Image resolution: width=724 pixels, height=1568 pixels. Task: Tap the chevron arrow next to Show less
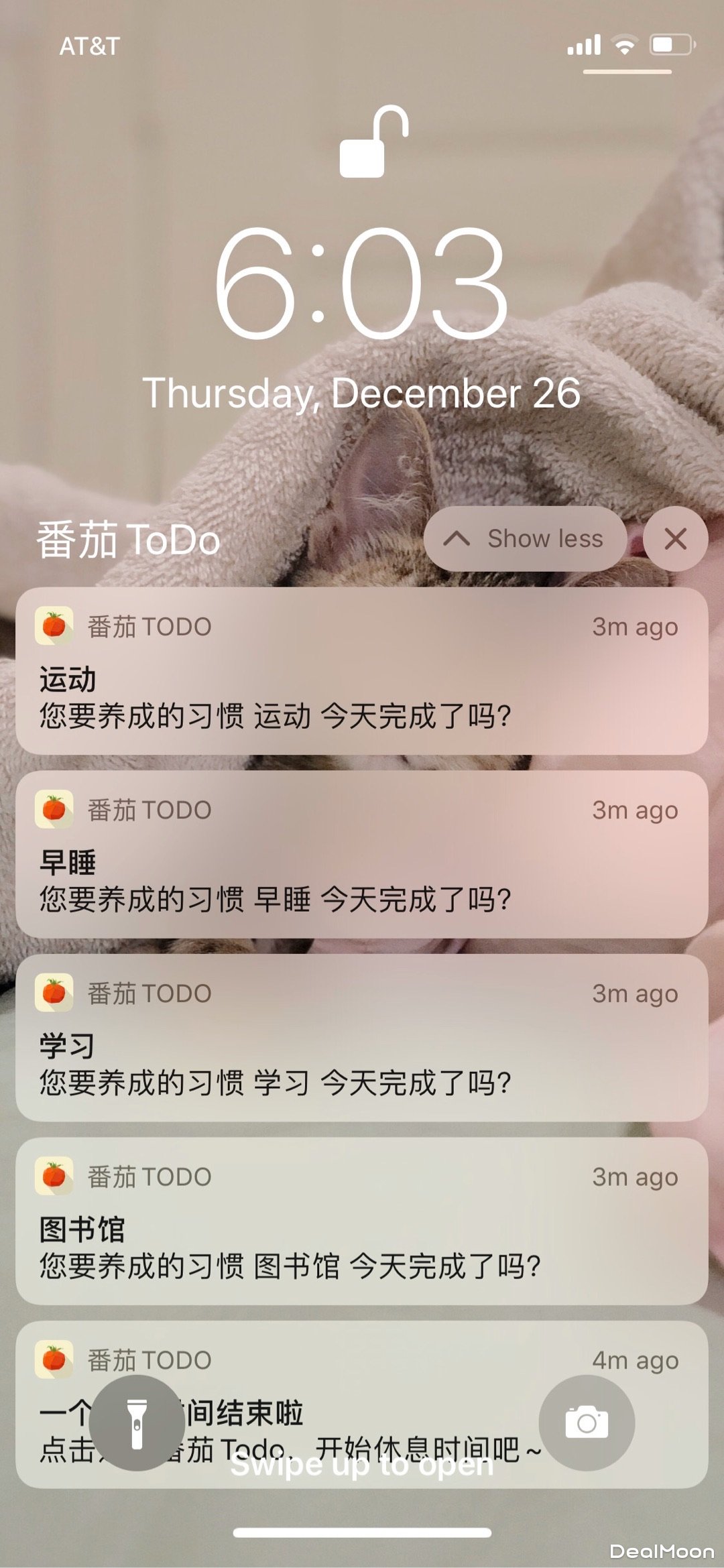coord(459,538)
